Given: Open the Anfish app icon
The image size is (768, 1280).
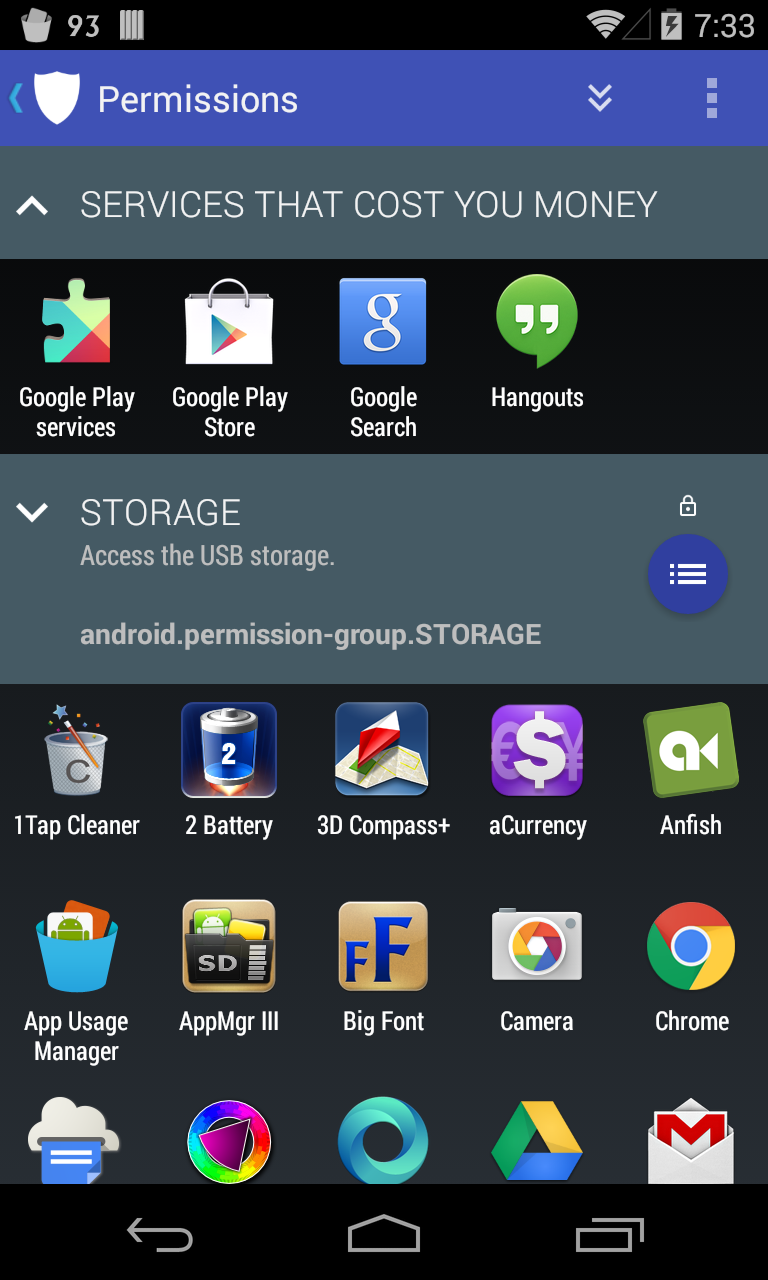Looking at the screenshot, I should 690,749.
